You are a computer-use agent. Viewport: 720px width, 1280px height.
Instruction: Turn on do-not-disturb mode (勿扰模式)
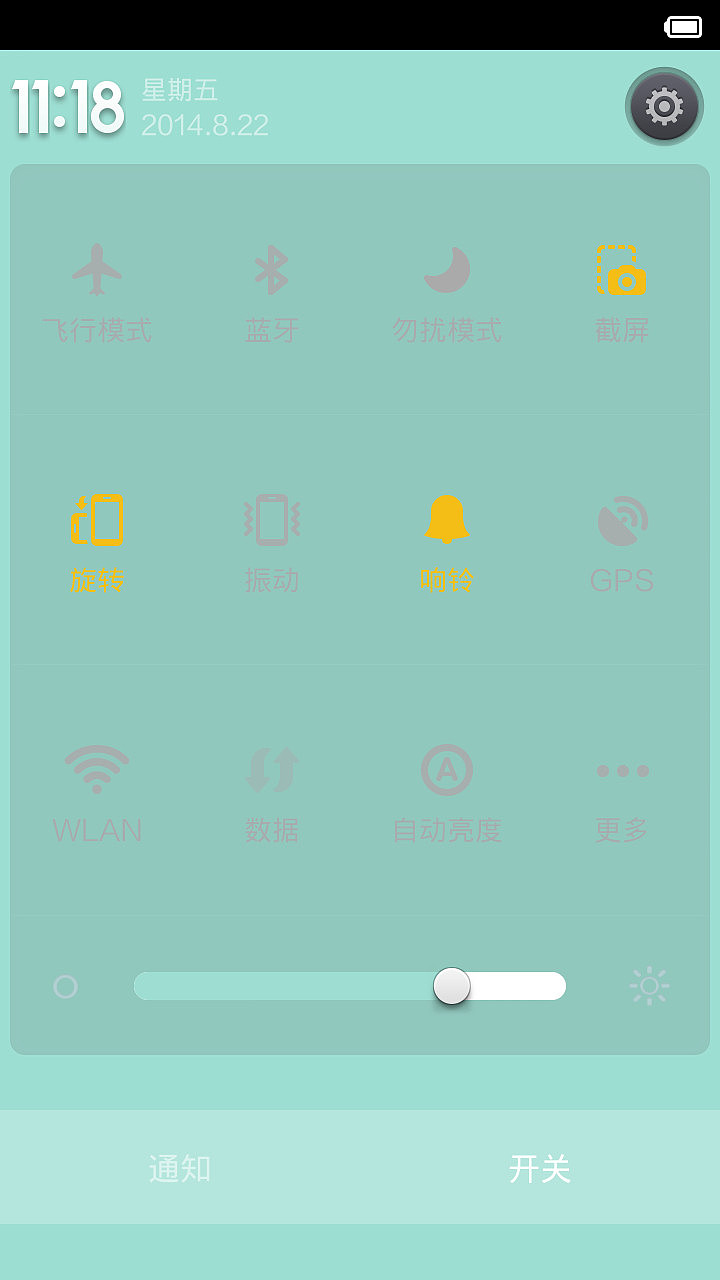point(447,290)
